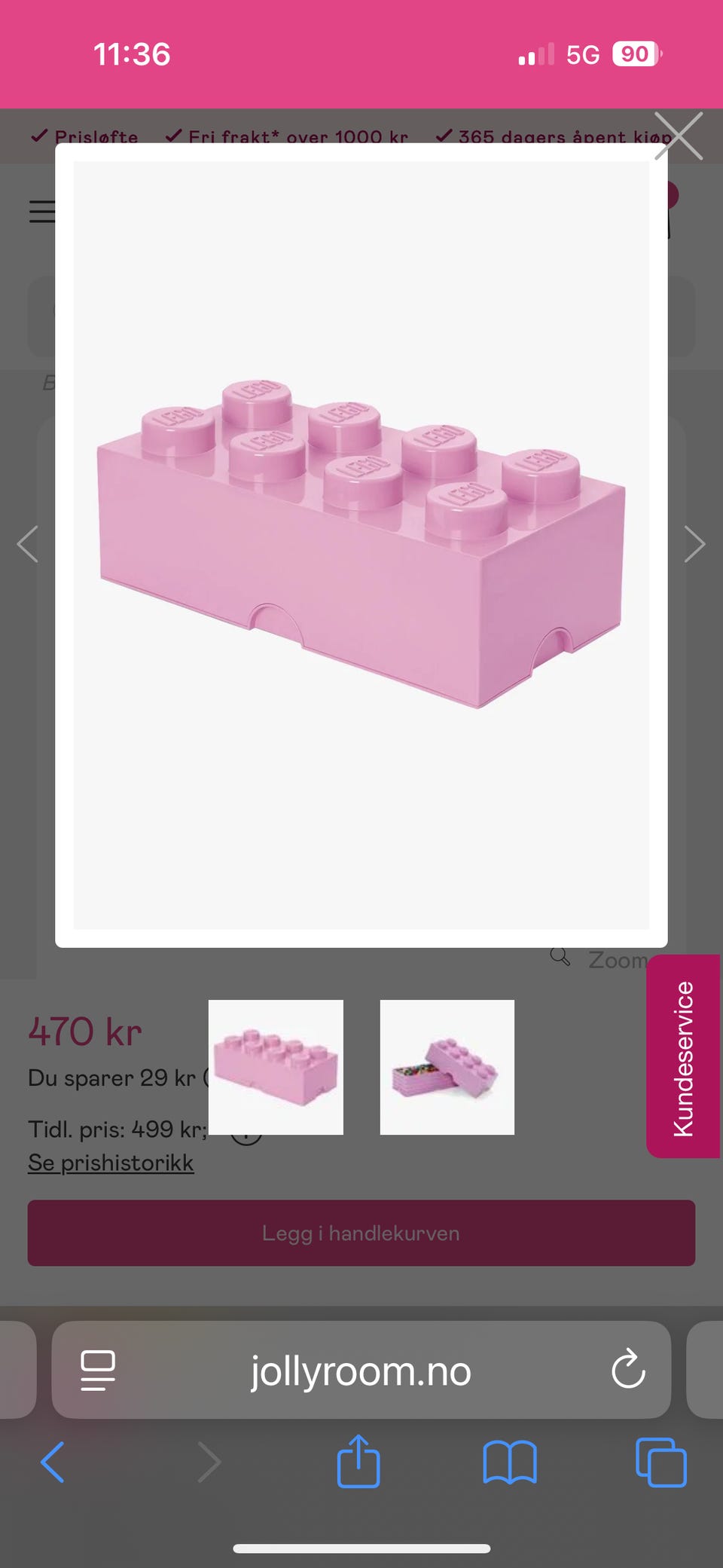Viewport: 723px width, 1568px height.
Task: Open the page display options icon
Action: coord(98,1371)
